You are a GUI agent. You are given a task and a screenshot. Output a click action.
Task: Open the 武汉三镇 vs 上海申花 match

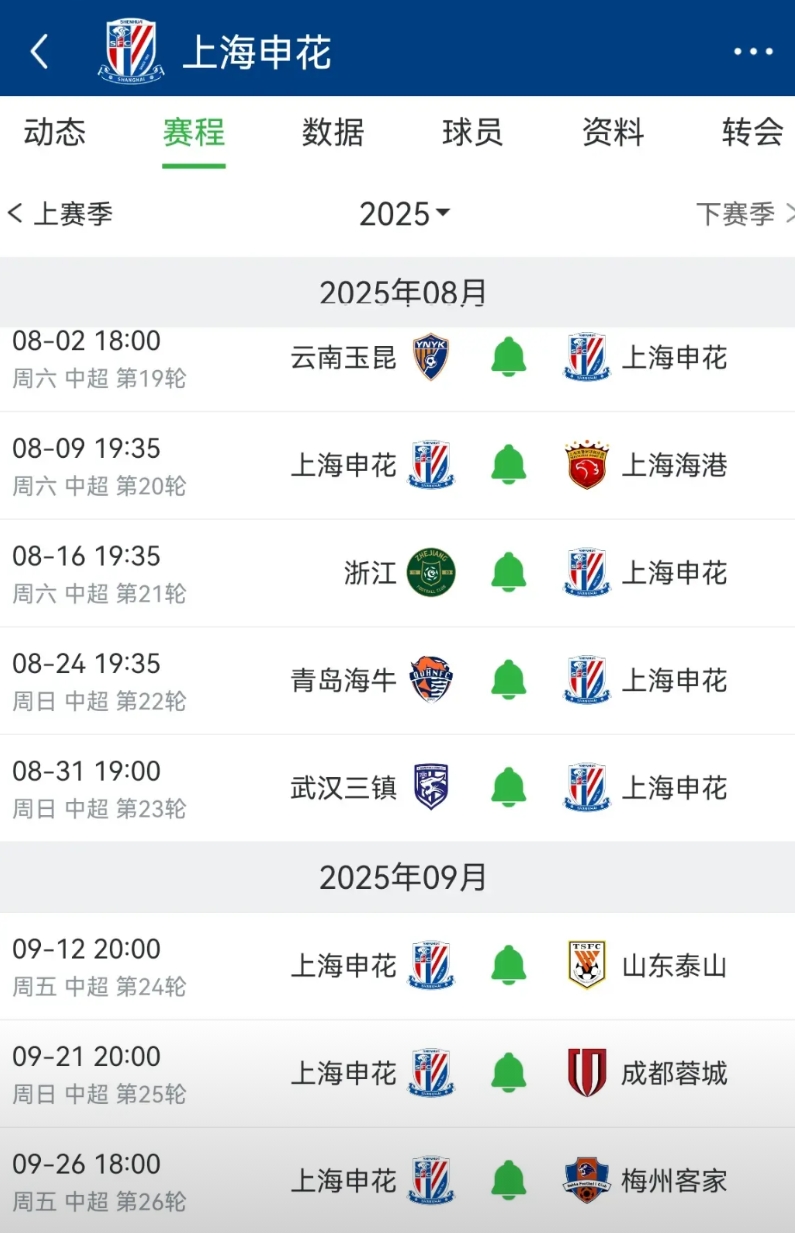click(x=397, y=788)
